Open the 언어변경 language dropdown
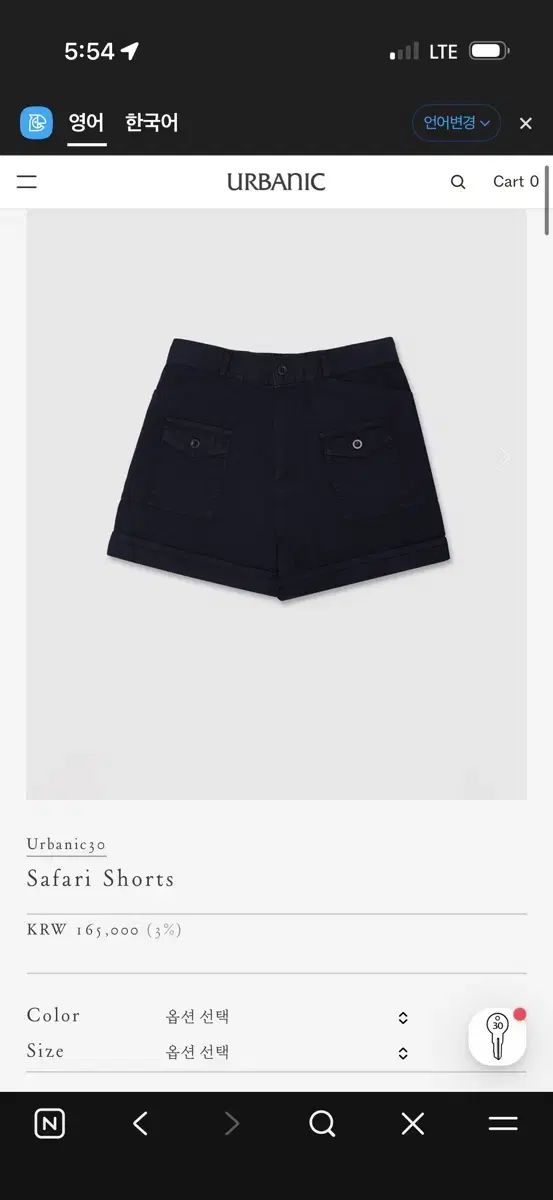 pos(456,123)
